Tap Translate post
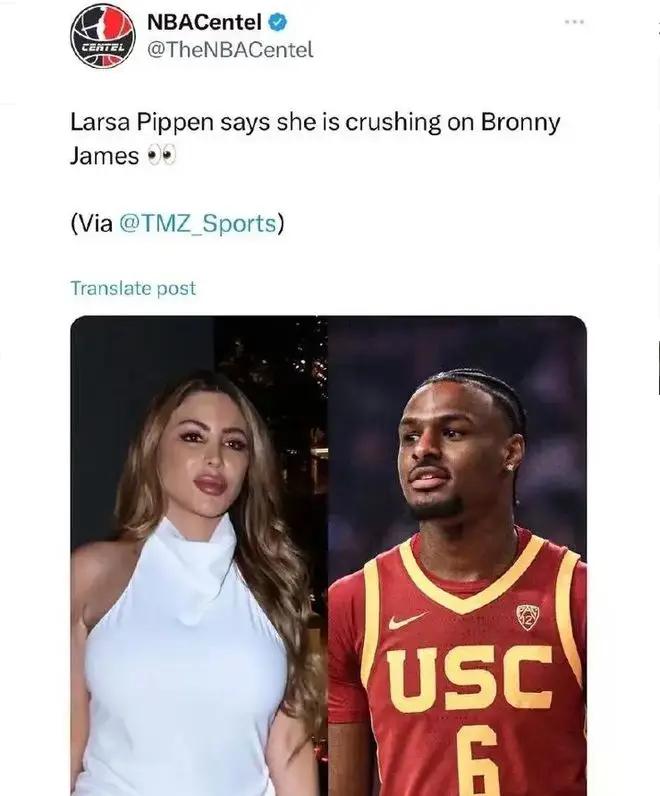660x796 pixels. click(x=133, y=288)
